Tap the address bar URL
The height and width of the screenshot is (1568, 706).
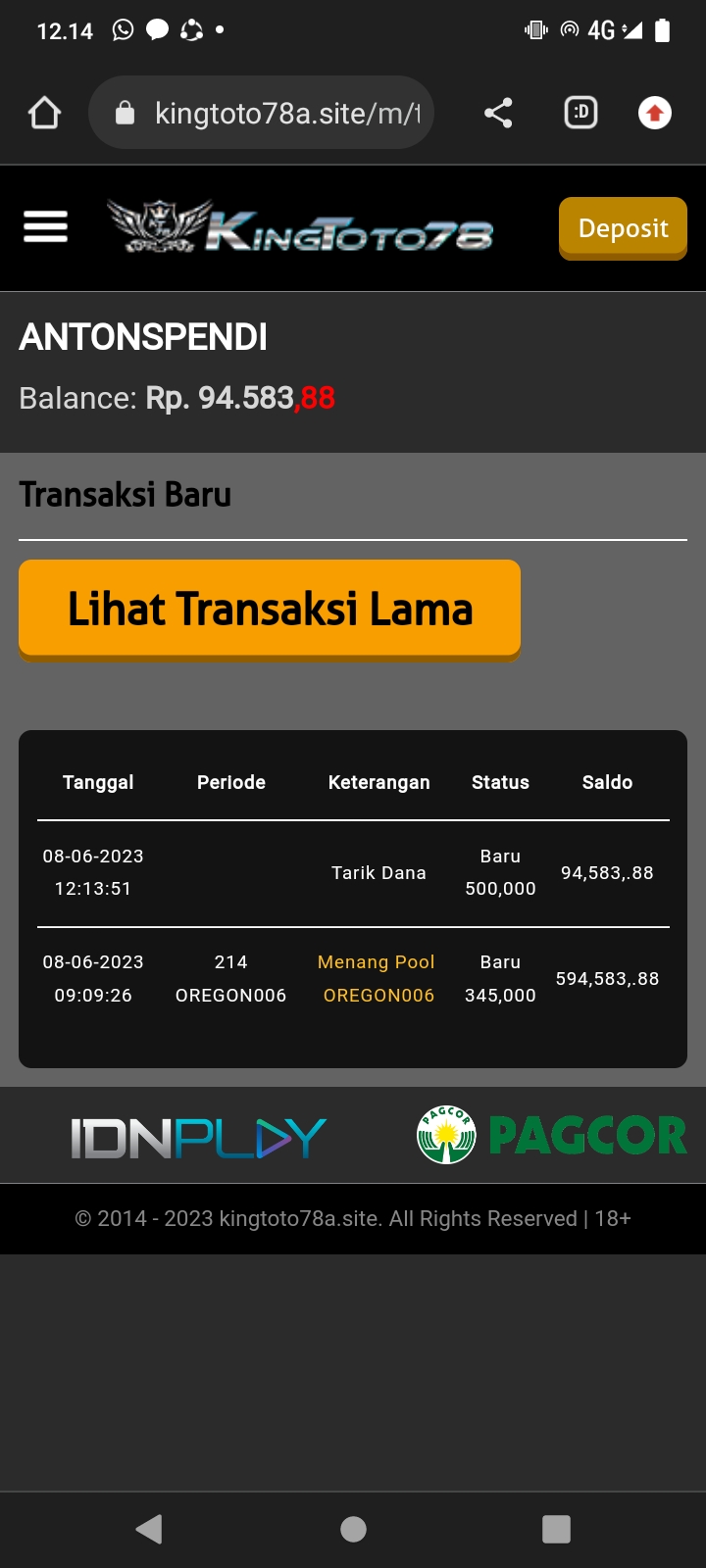(284, 114)
